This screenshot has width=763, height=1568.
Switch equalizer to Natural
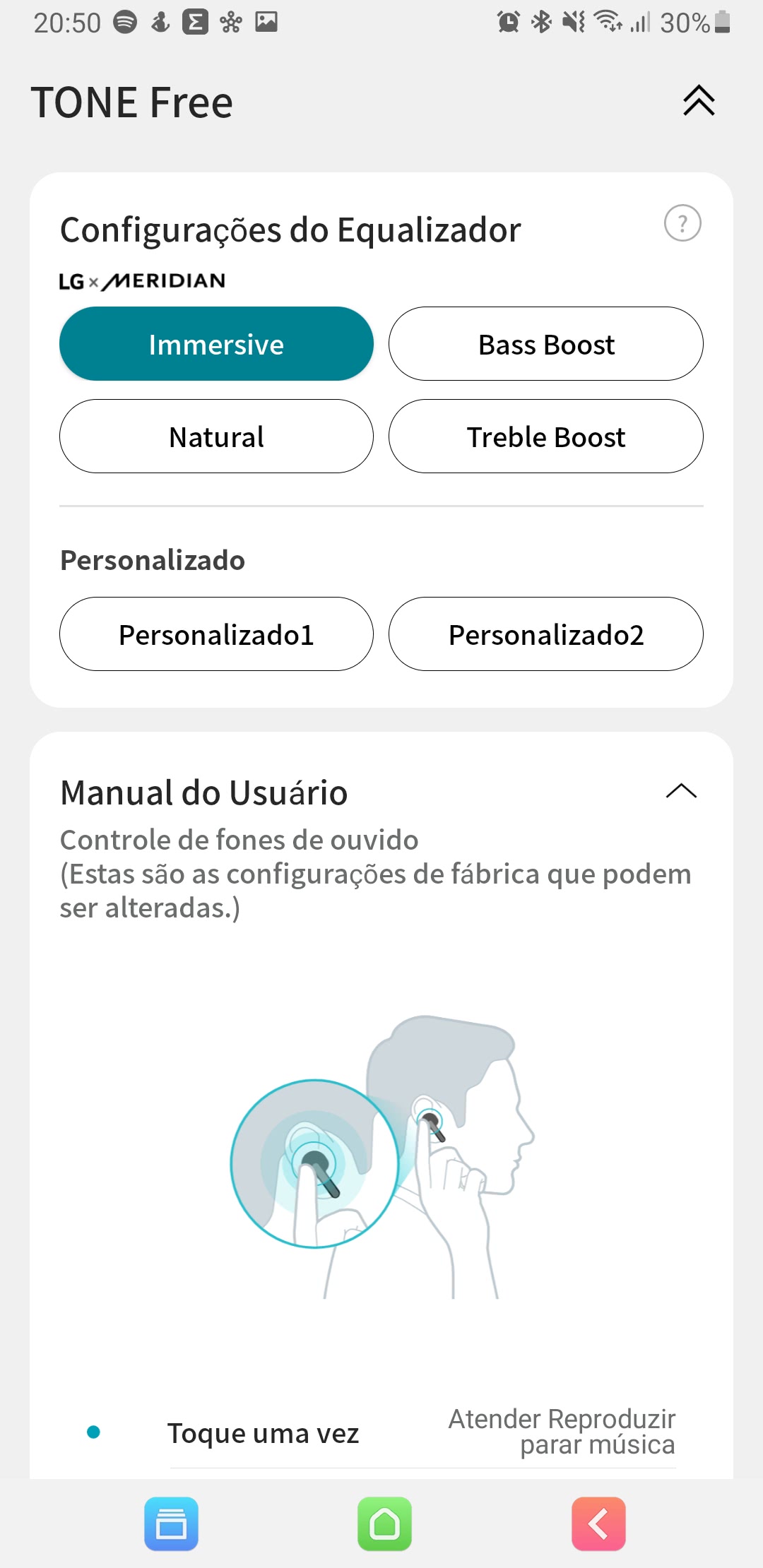click(216, 436)
